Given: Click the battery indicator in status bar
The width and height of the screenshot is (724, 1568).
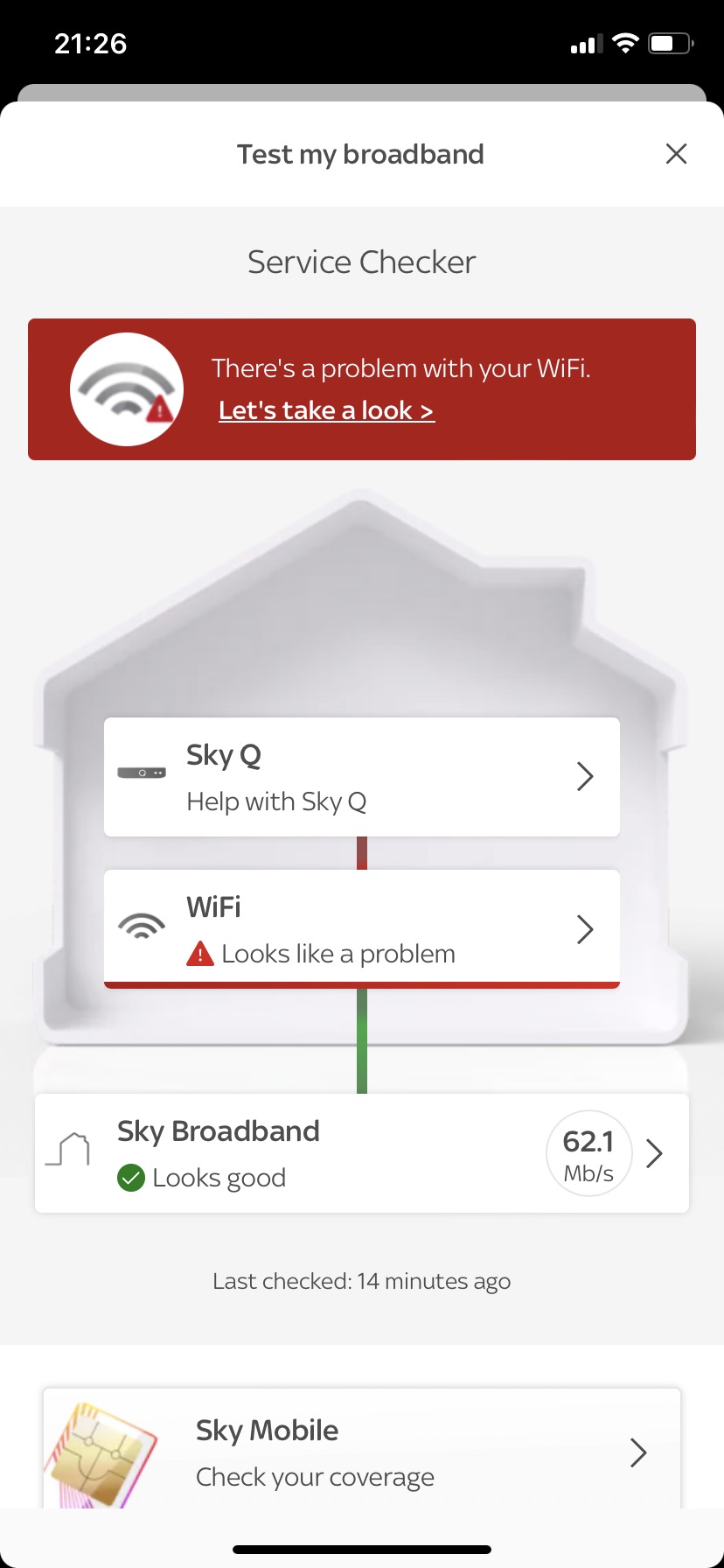Looking at the screenshot, I should tap(670, 41).
